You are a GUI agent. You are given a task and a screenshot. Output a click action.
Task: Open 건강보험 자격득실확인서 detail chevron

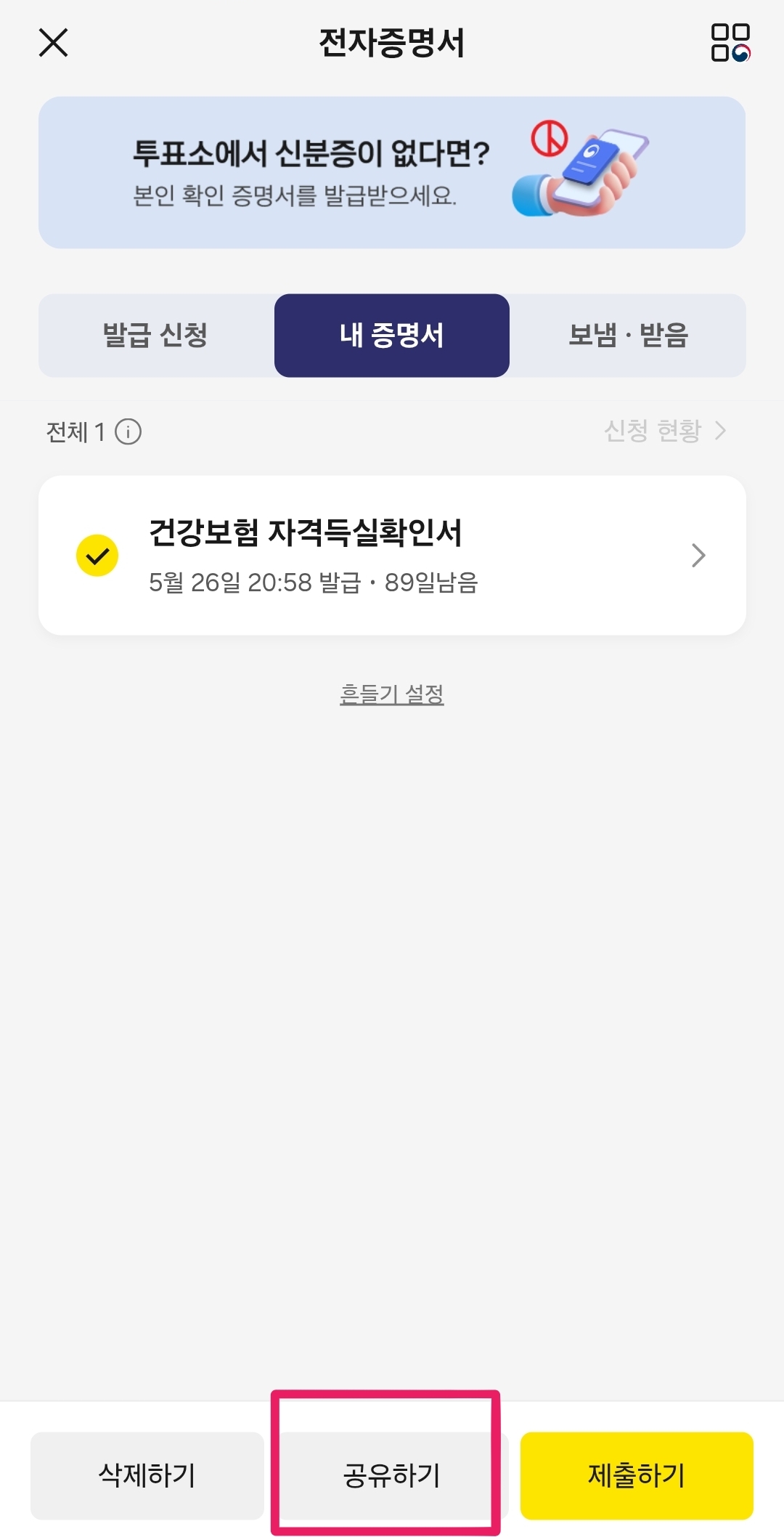[x=699, y=555]
